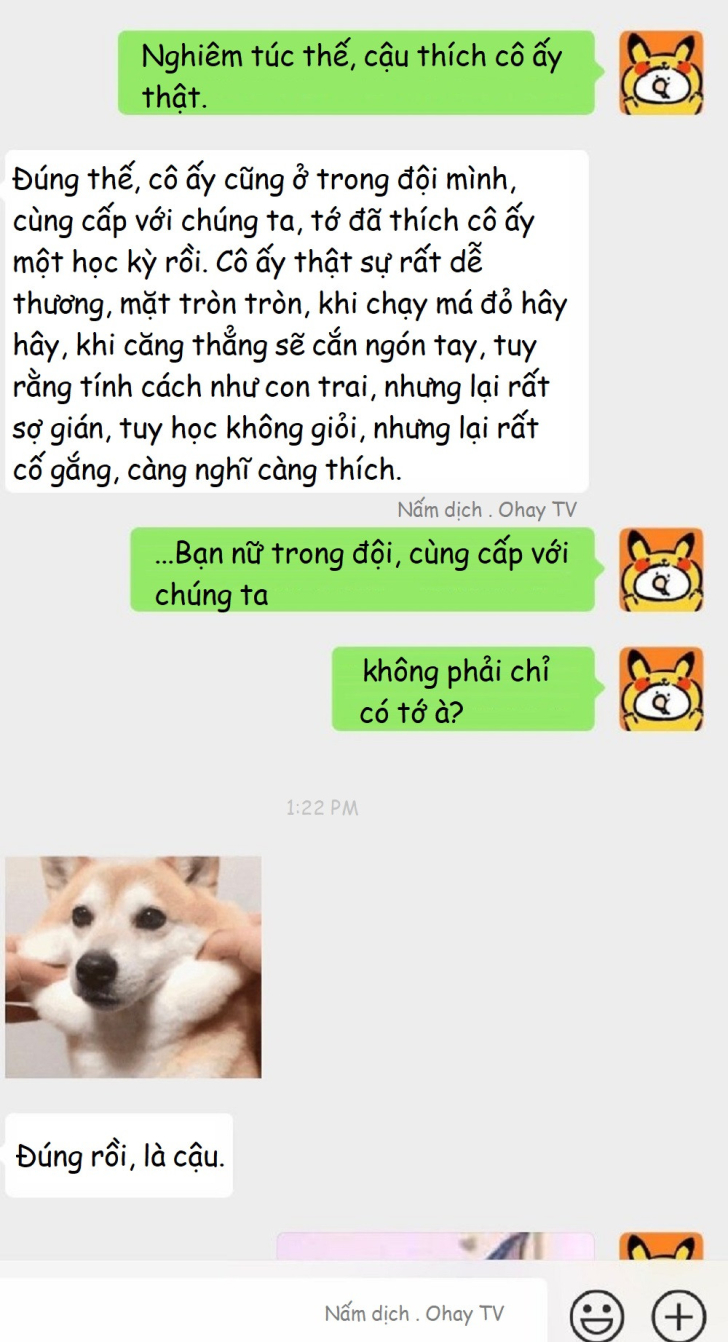Open avatar beside 'không phải chỉ có tớ à?'
728x1342 pixels.
661,689
